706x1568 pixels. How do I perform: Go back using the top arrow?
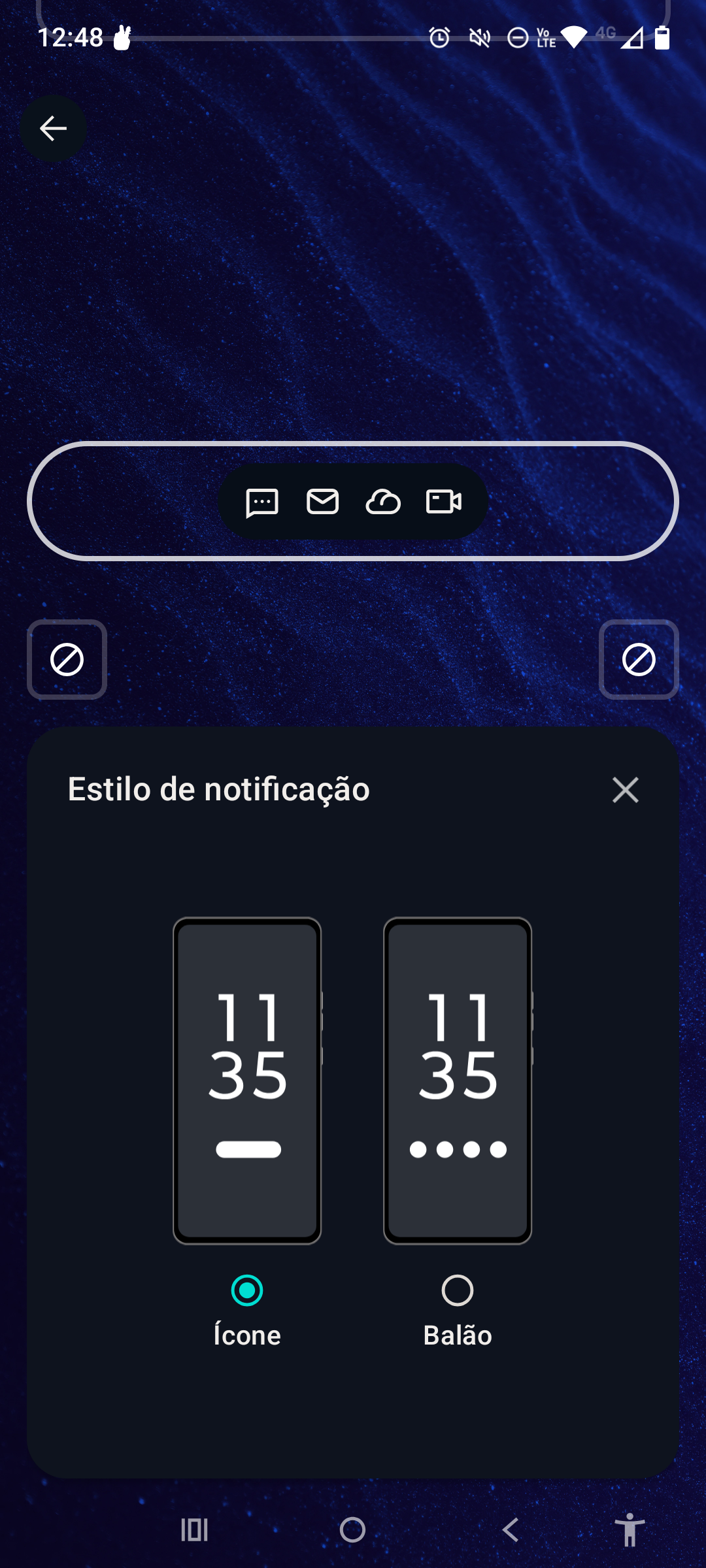[53, 129]
